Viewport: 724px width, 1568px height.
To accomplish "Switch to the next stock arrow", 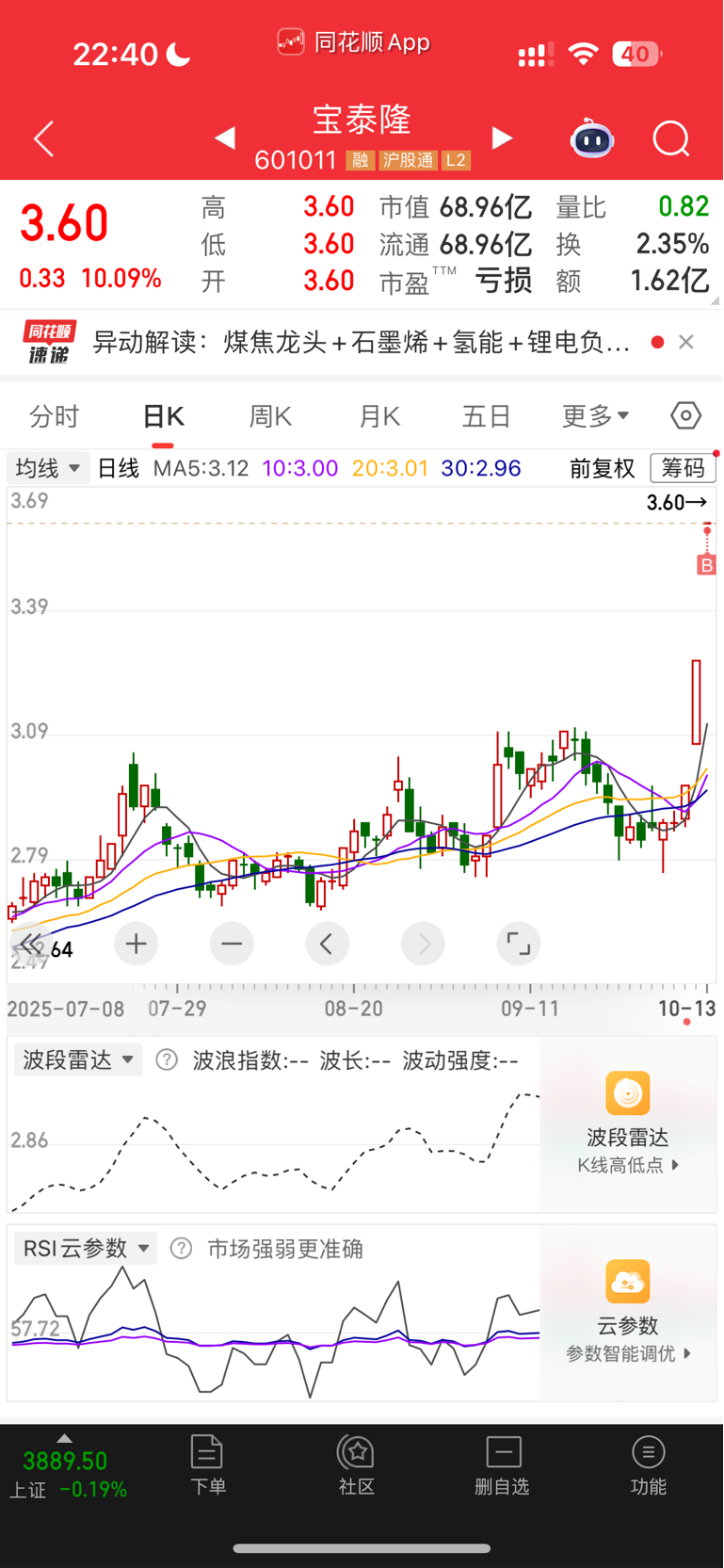I will (503, 139).
